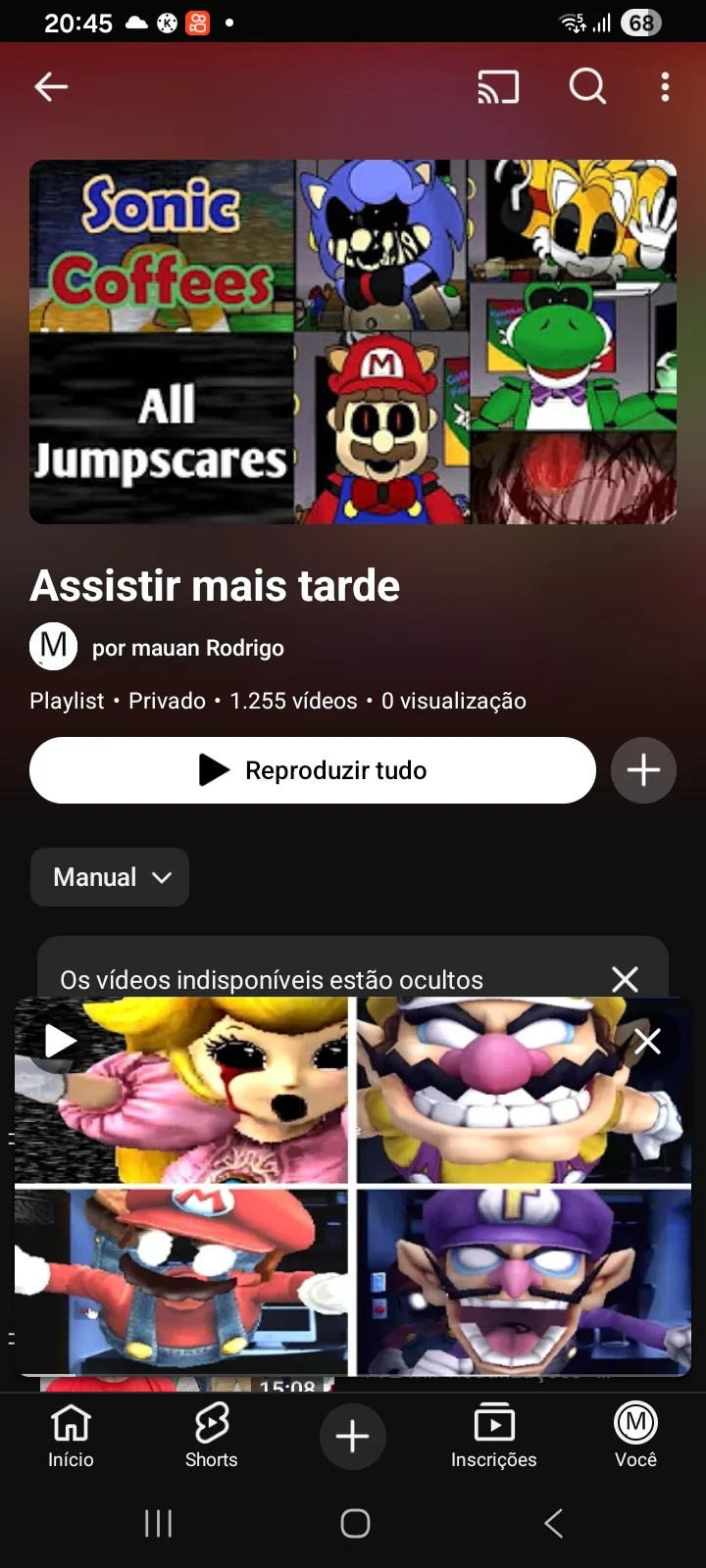Switch to the Início tab
The width and height of the screenshot is (706, 1568).
click(71, 1436)
